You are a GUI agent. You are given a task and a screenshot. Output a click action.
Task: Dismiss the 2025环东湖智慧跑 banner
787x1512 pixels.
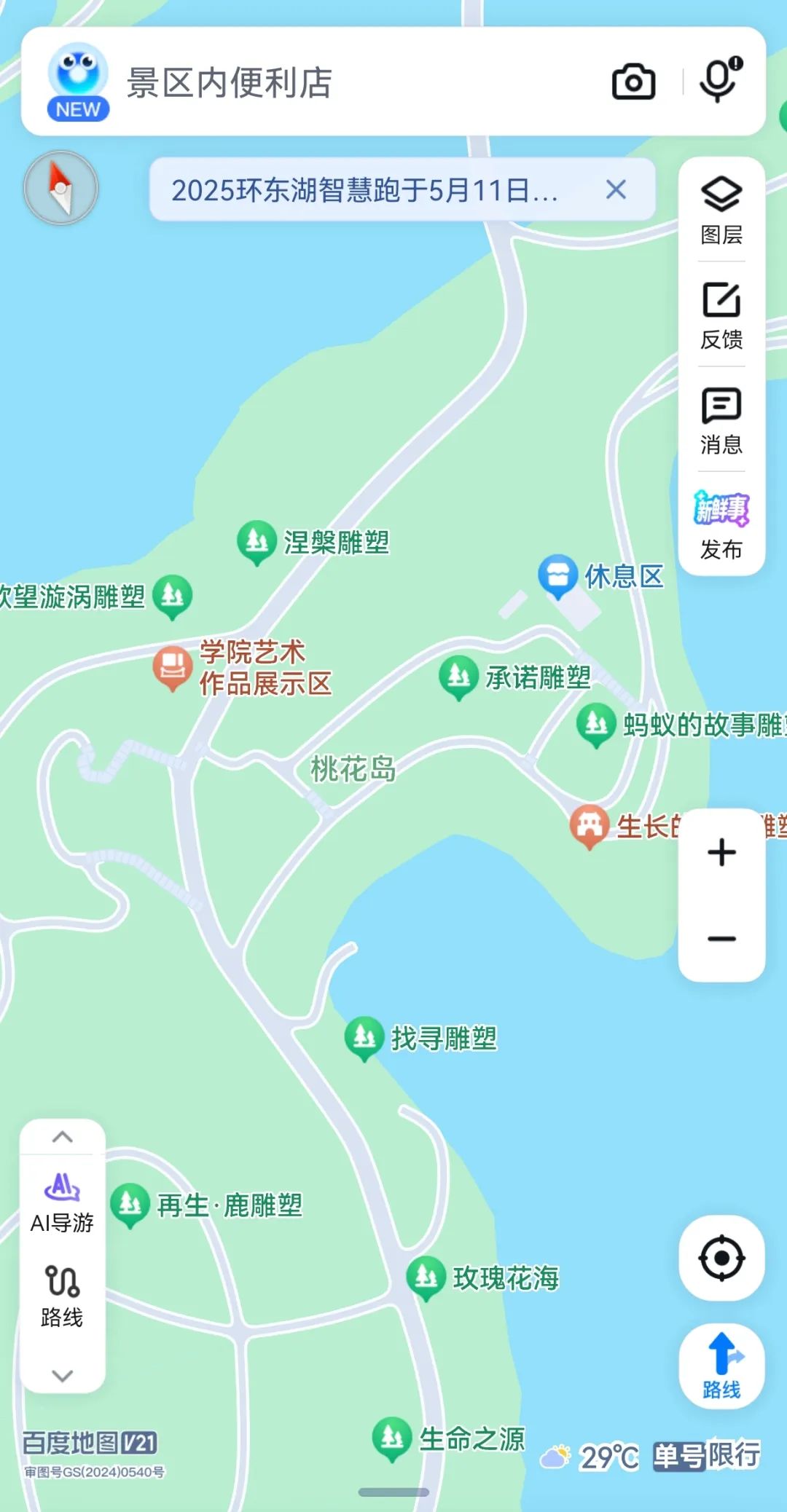point(616,190)
